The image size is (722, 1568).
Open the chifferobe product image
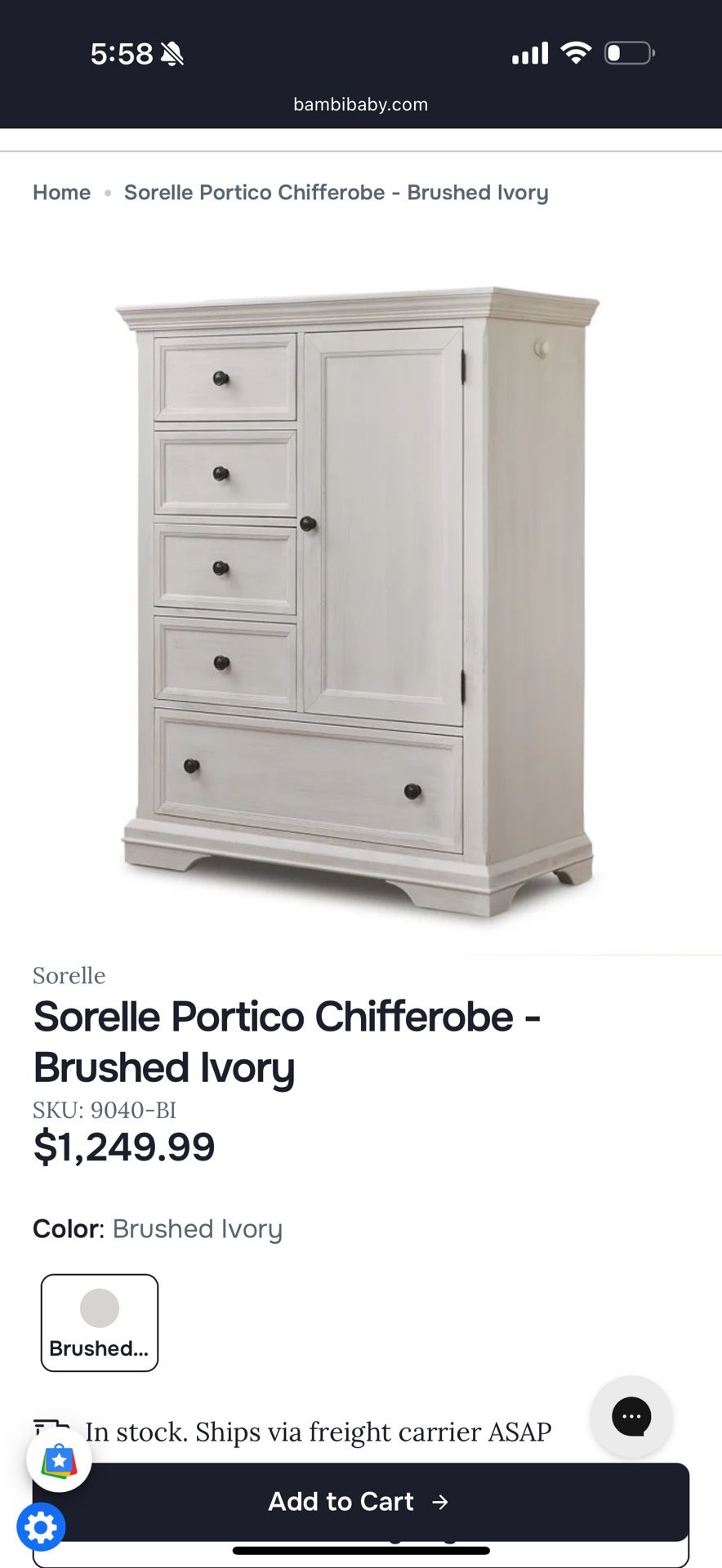click(359, 600)
